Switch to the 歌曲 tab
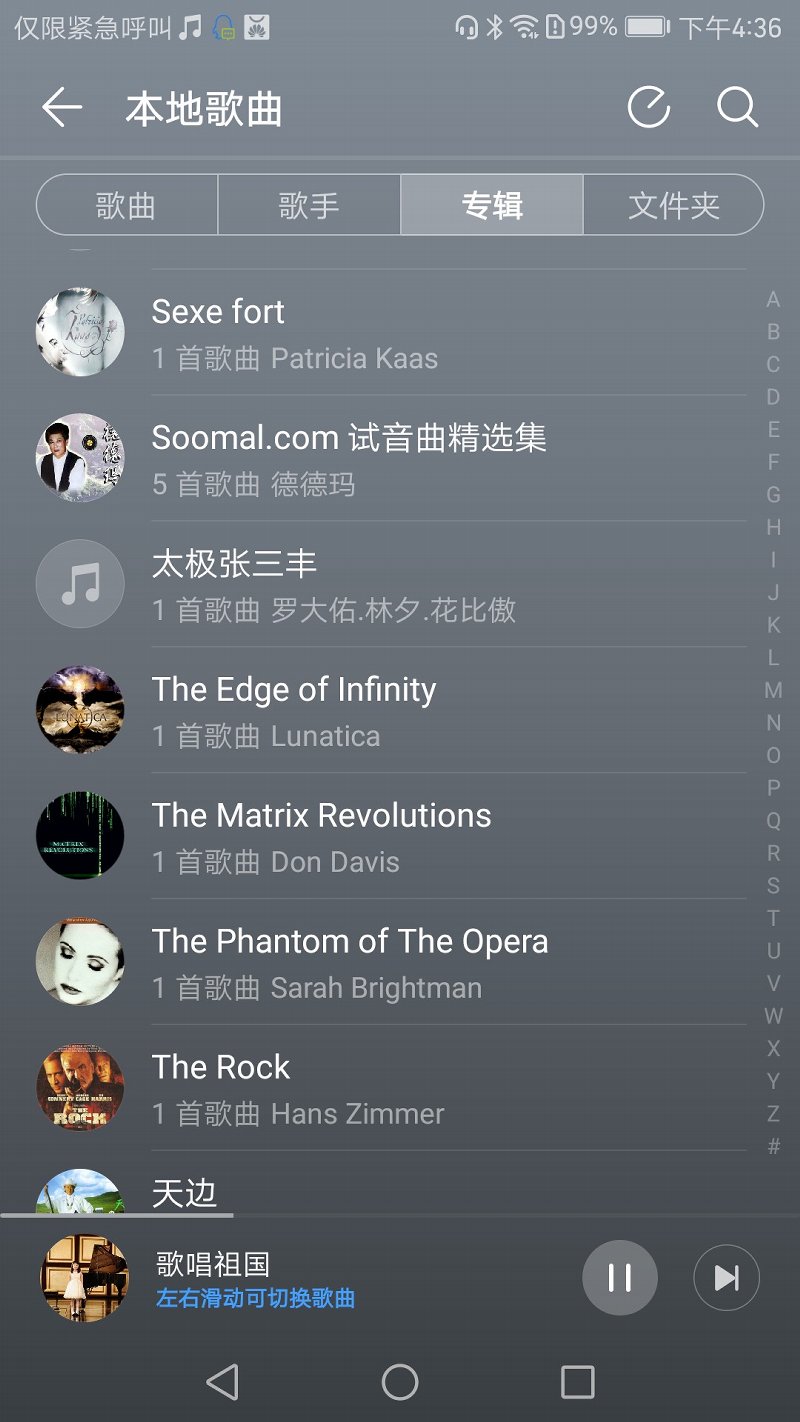800x1422 pixels. 127,204
